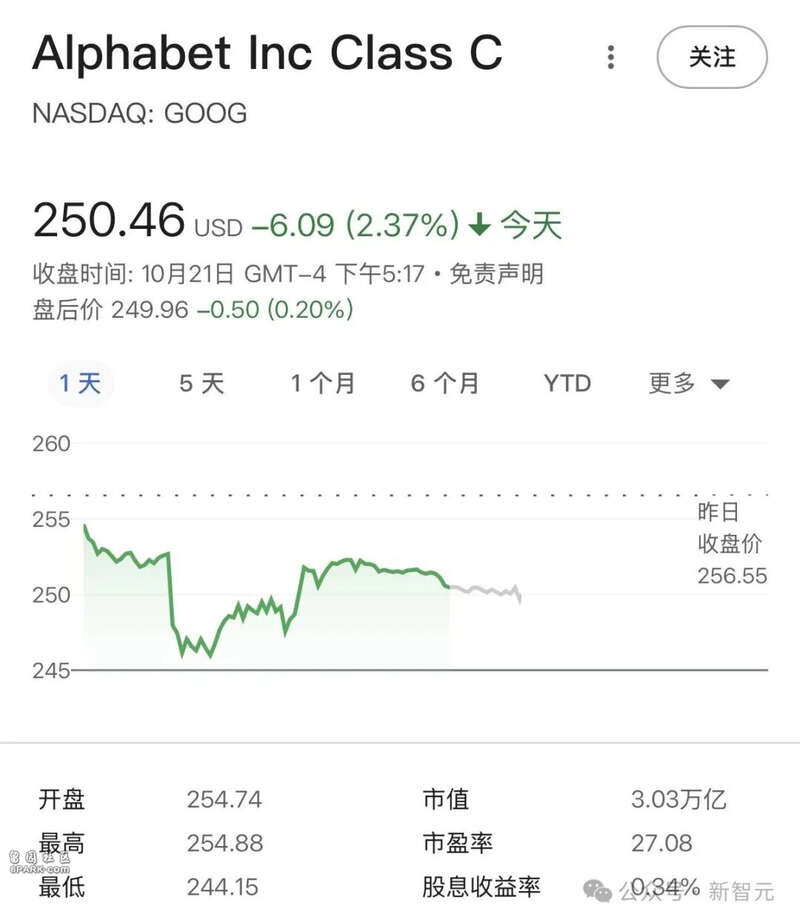Expand the 更多 range dropdown
This screenshot has height=923, width=800.
tap(689, 383)
